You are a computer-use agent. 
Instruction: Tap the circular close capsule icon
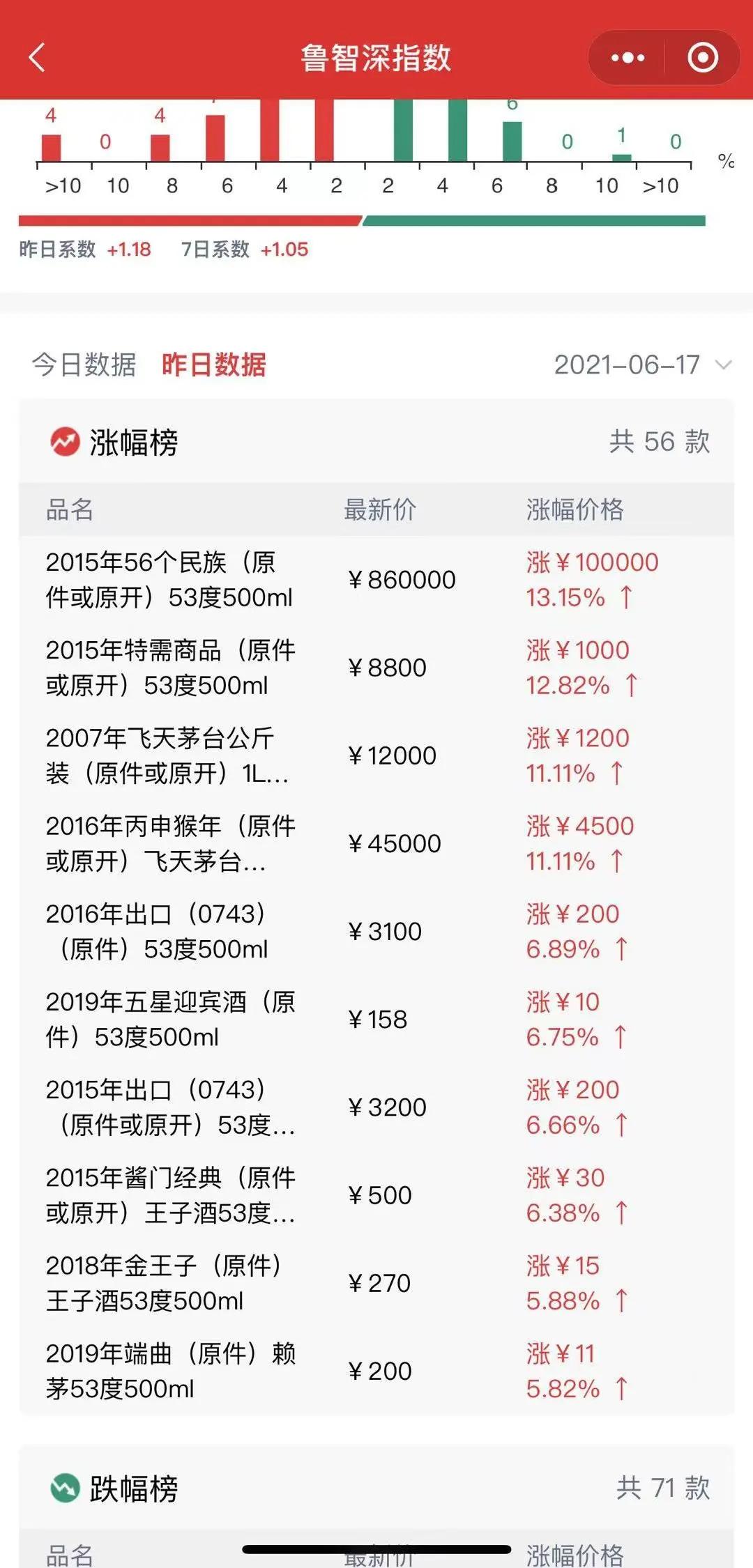point(703,59)
